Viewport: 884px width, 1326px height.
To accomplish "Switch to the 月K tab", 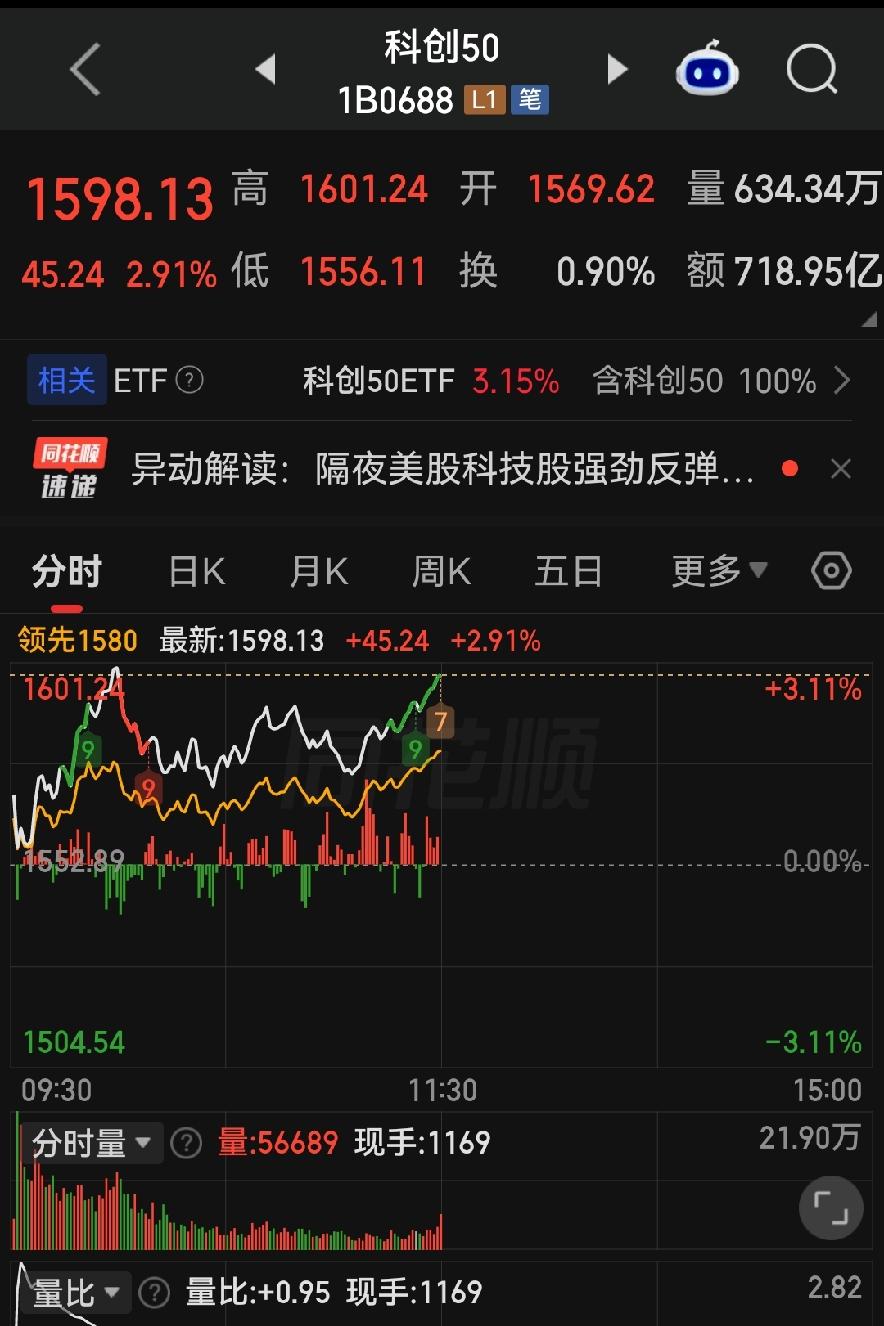I will pos(319,572).
